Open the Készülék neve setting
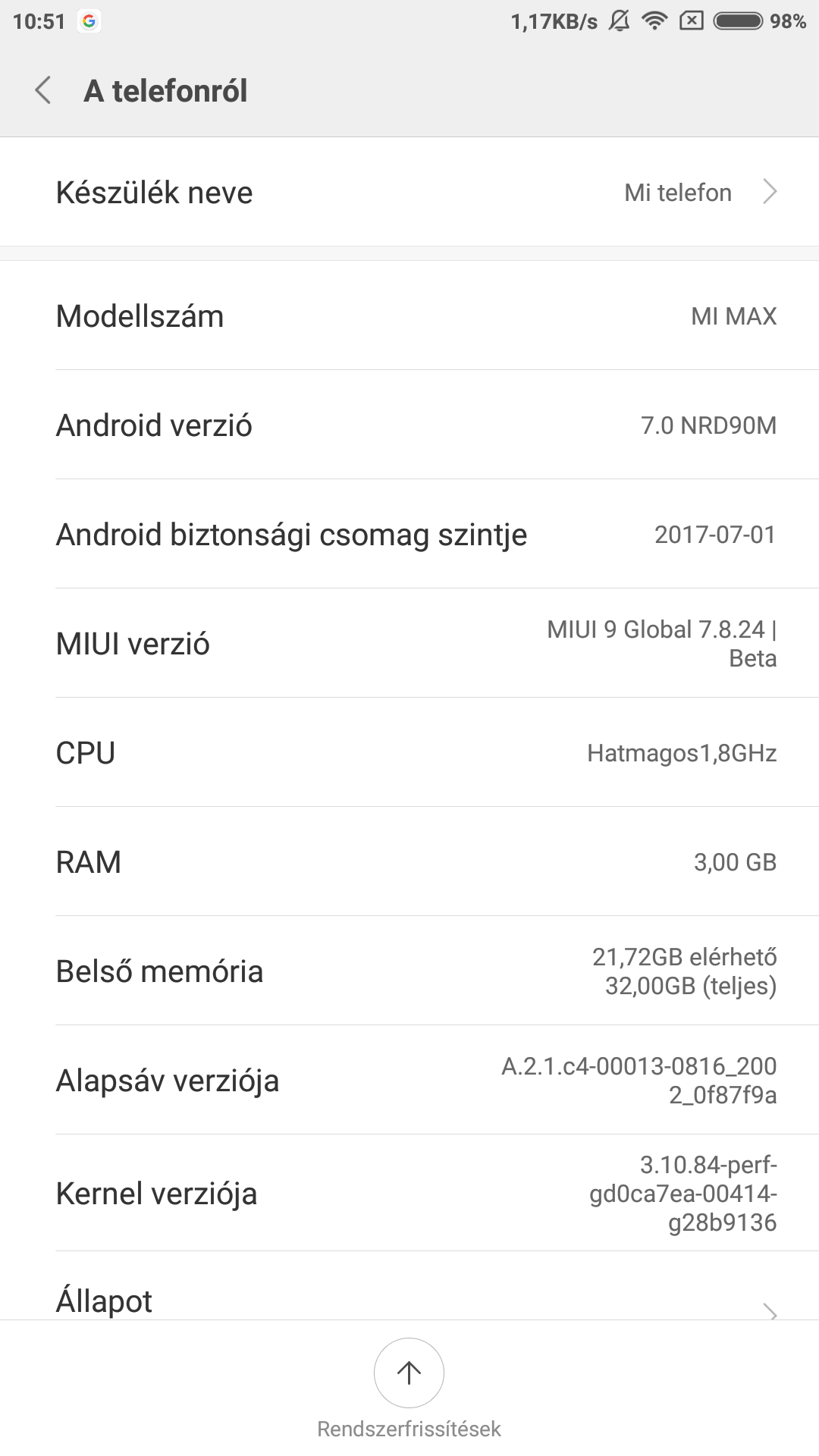The height and width of the screenshot is (1456, 819). (409, 192)
